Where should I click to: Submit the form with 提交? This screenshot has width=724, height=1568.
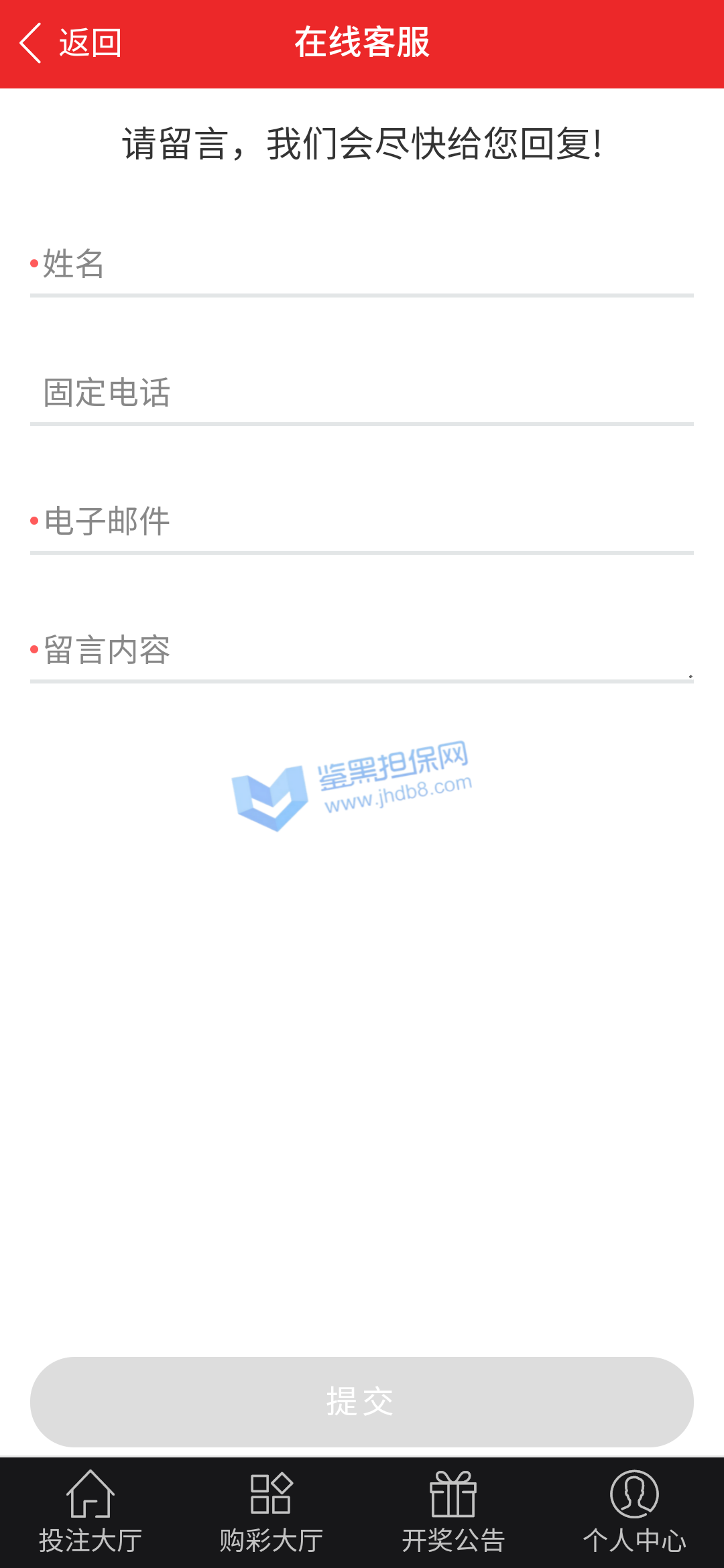tap(362, 1402)
